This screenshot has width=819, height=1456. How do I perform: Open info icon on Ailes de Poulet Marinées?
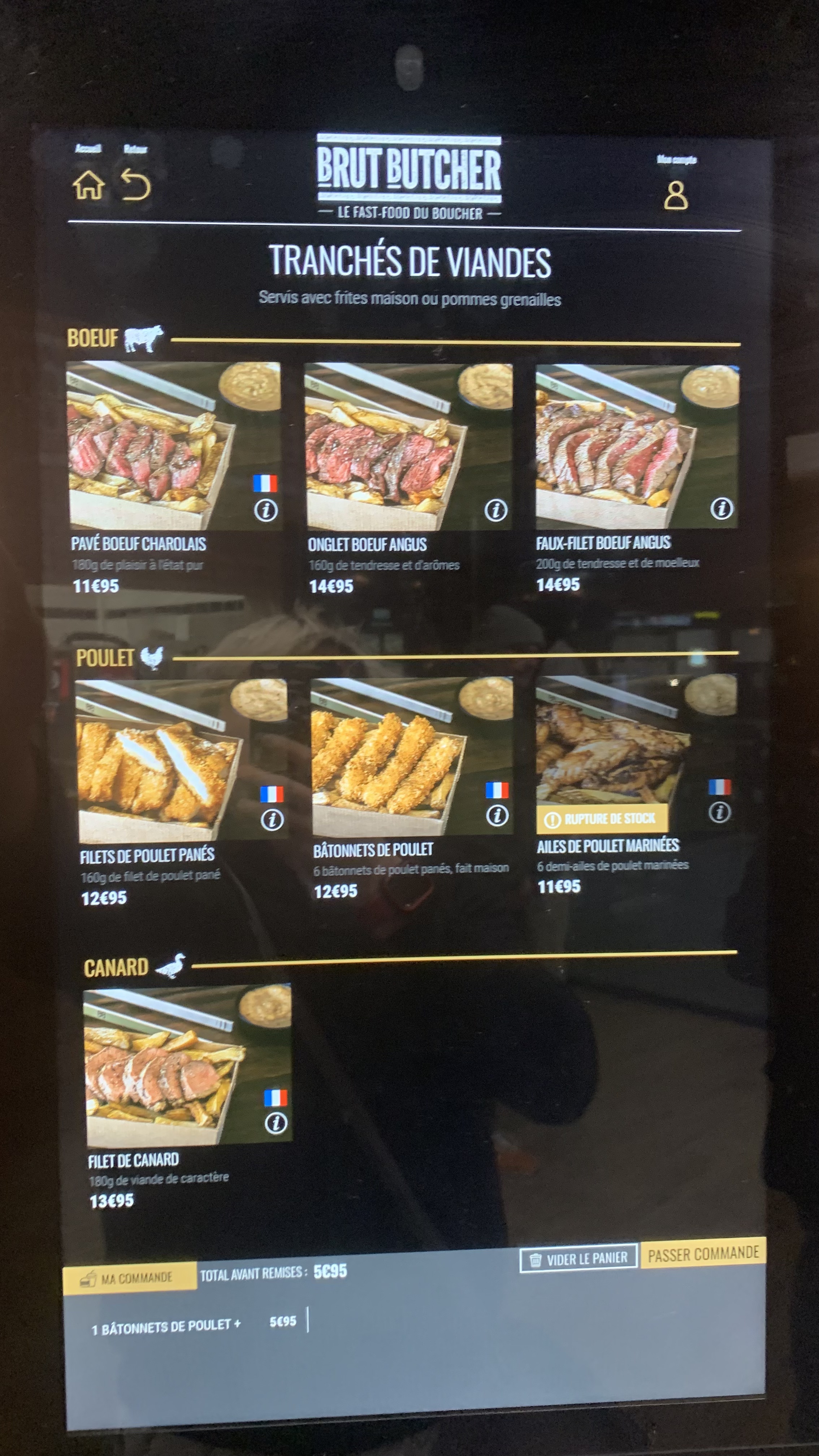720,812
